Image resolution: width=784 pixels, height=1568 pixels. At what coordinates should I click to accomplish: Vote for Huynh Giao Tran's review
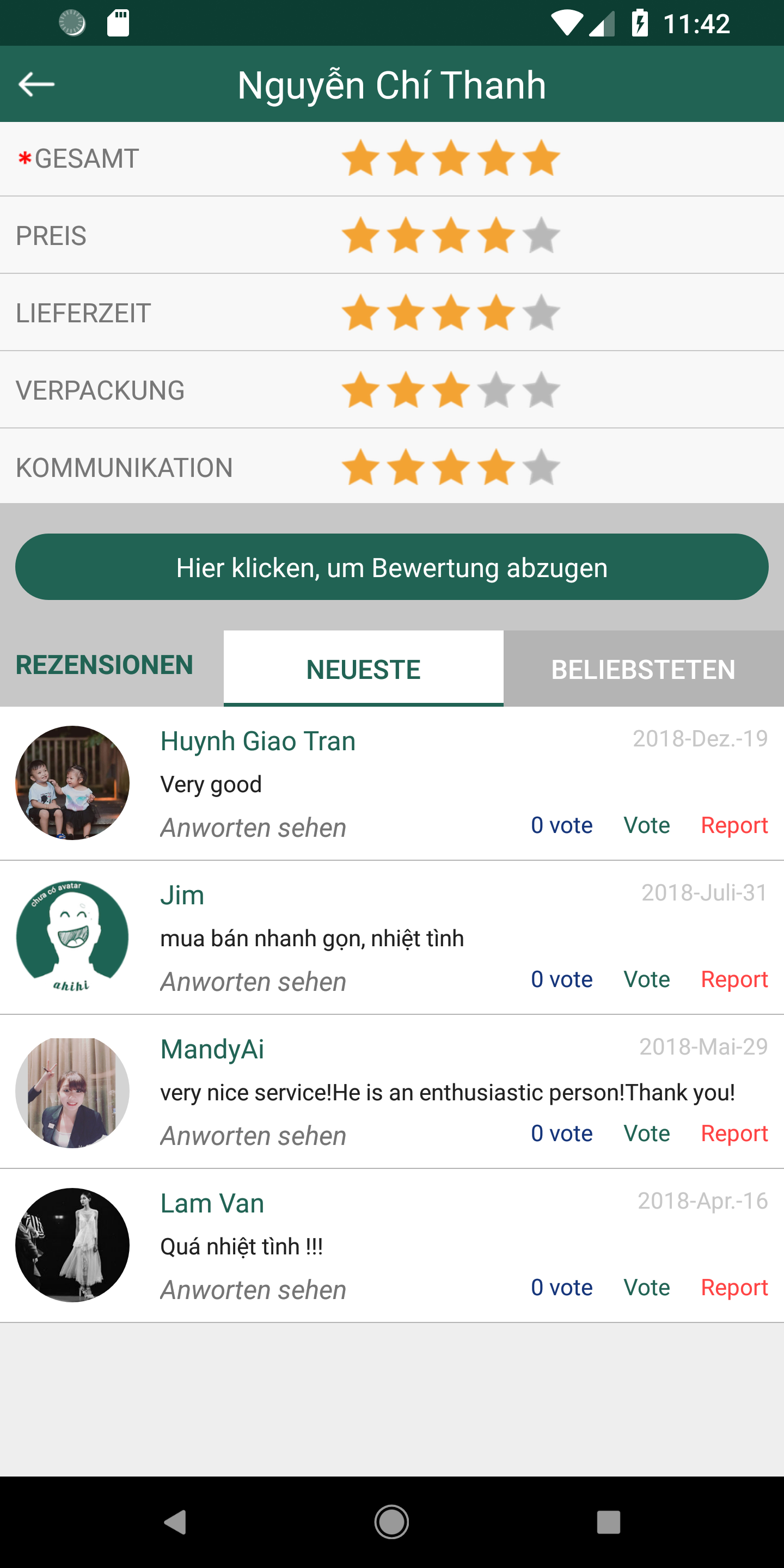[646, 825]
